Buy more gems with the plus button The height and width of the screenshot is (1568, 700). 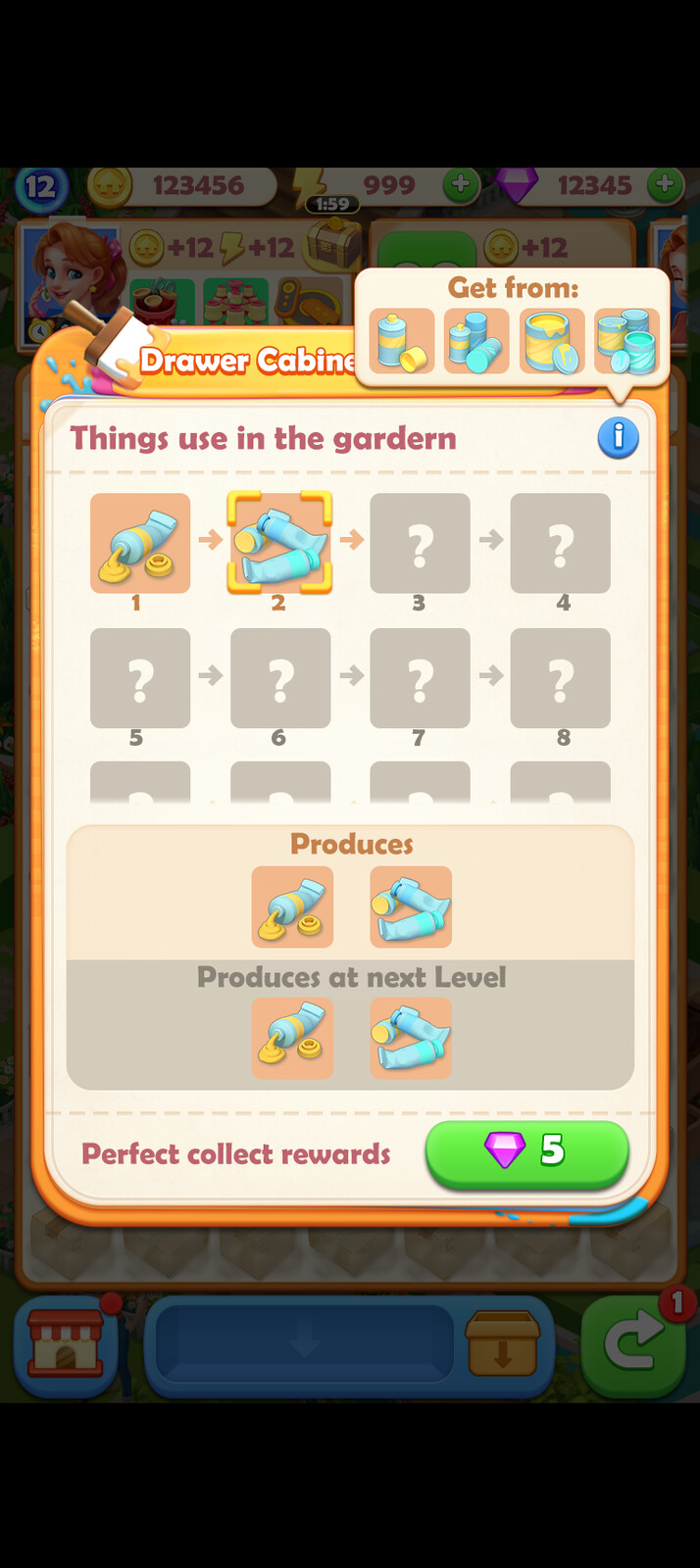664,184
